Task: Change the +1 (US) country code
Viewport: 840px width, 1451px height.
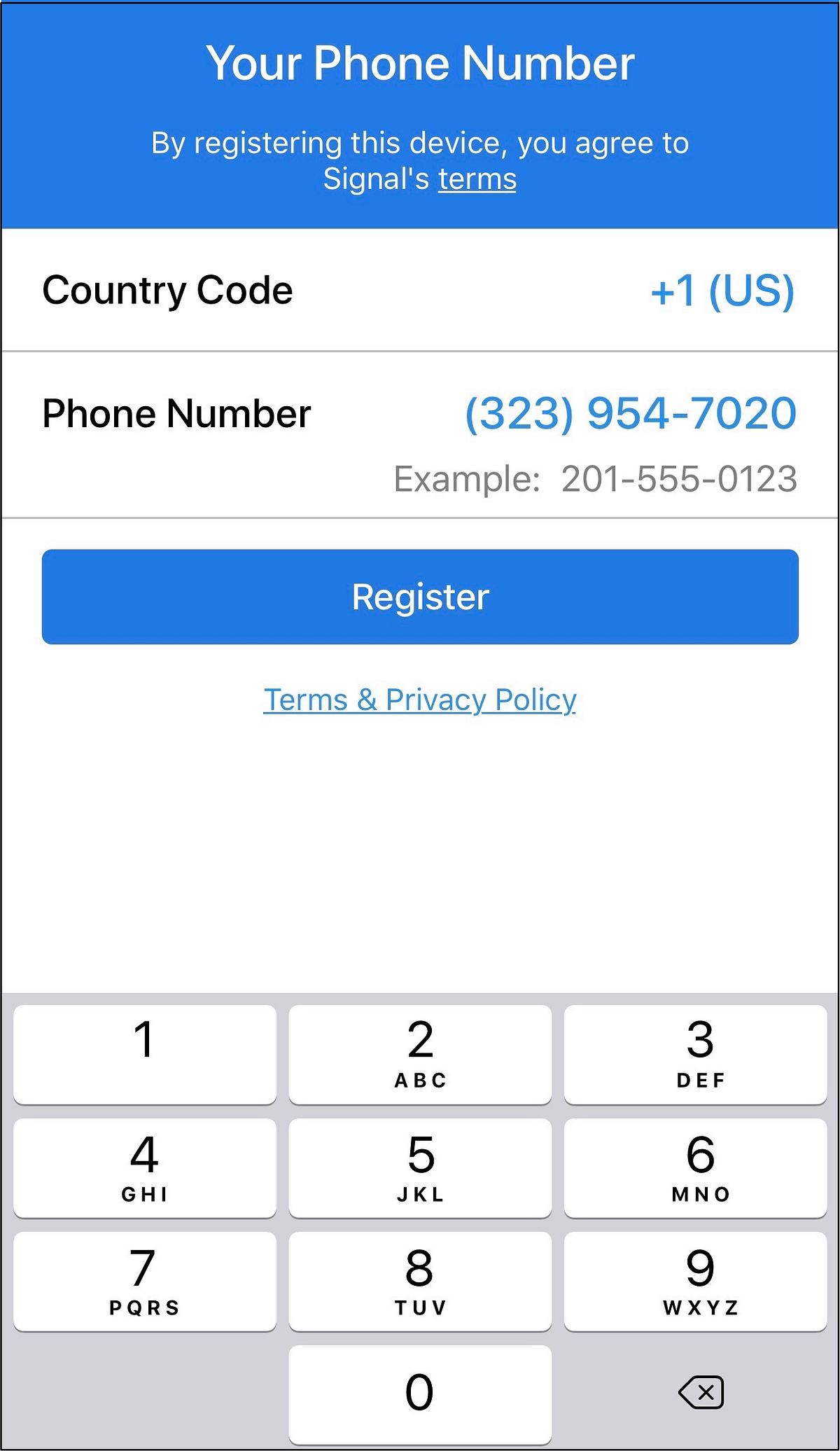Action: (722, 291)
